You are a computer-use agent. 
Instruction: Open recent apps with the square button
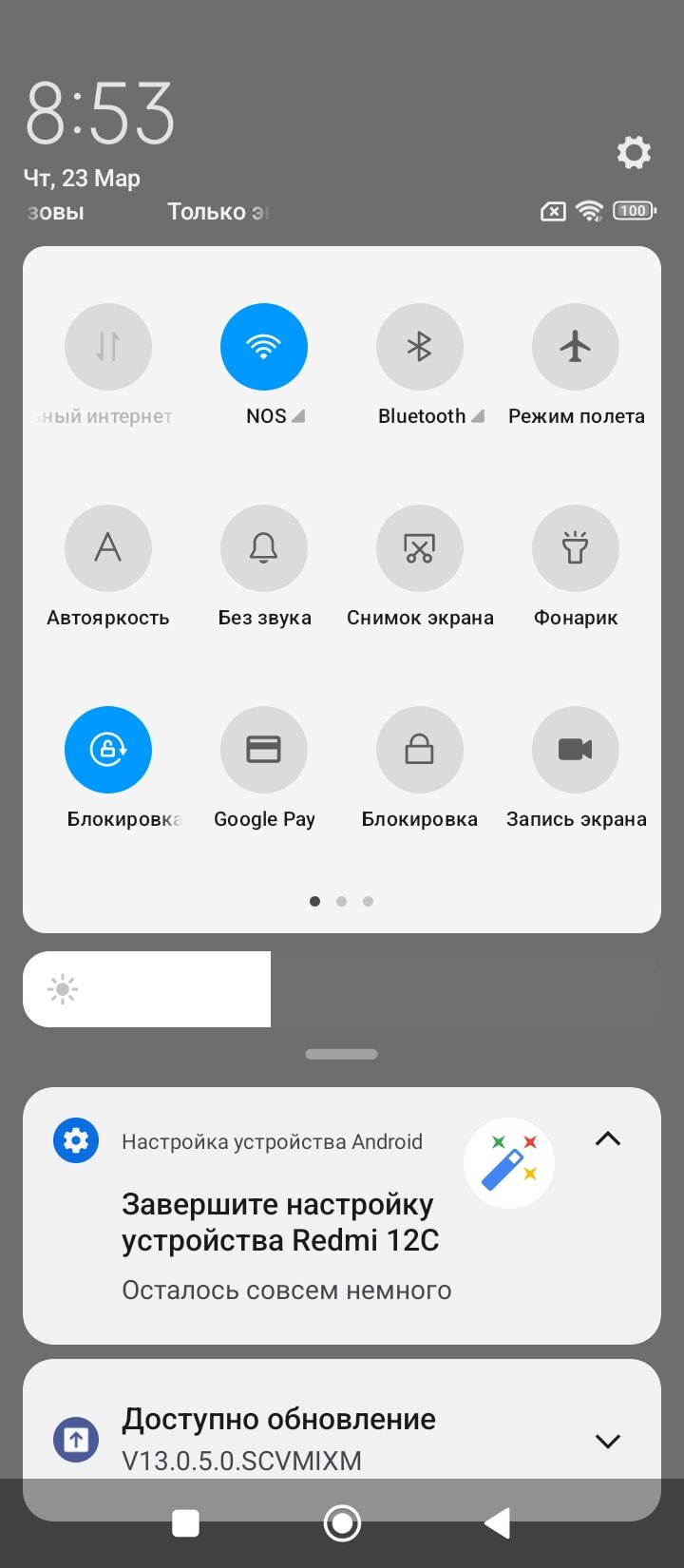(x=186, y=1523)
